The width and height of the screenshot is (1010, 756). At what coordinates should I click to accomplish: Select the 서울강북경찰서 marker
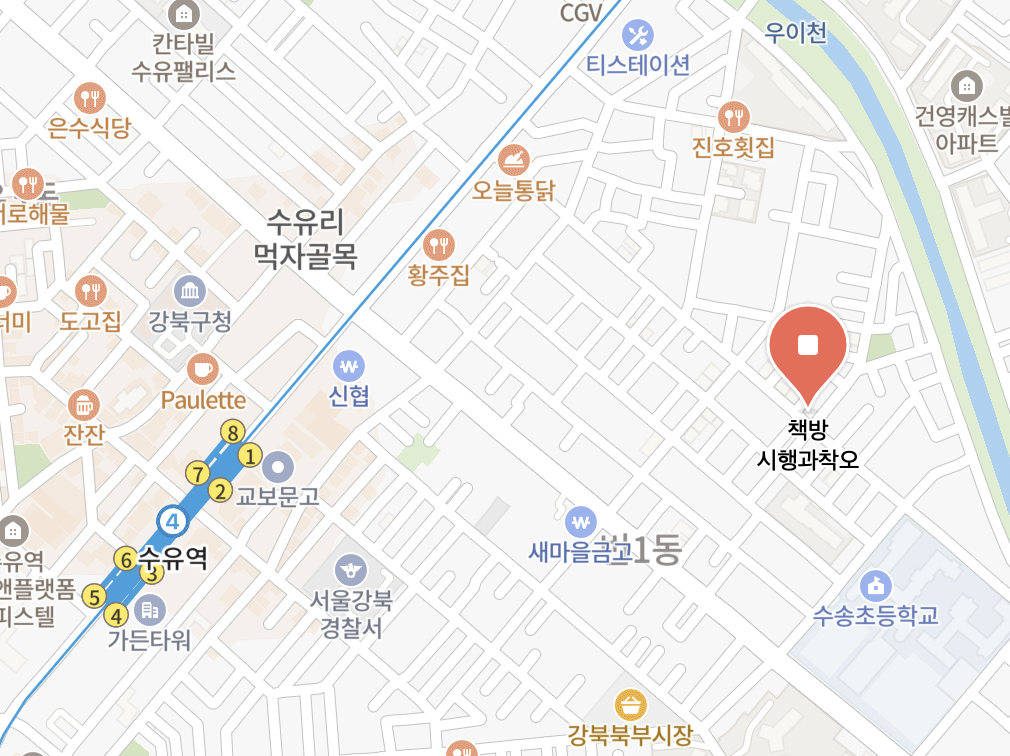coord(350,571)
